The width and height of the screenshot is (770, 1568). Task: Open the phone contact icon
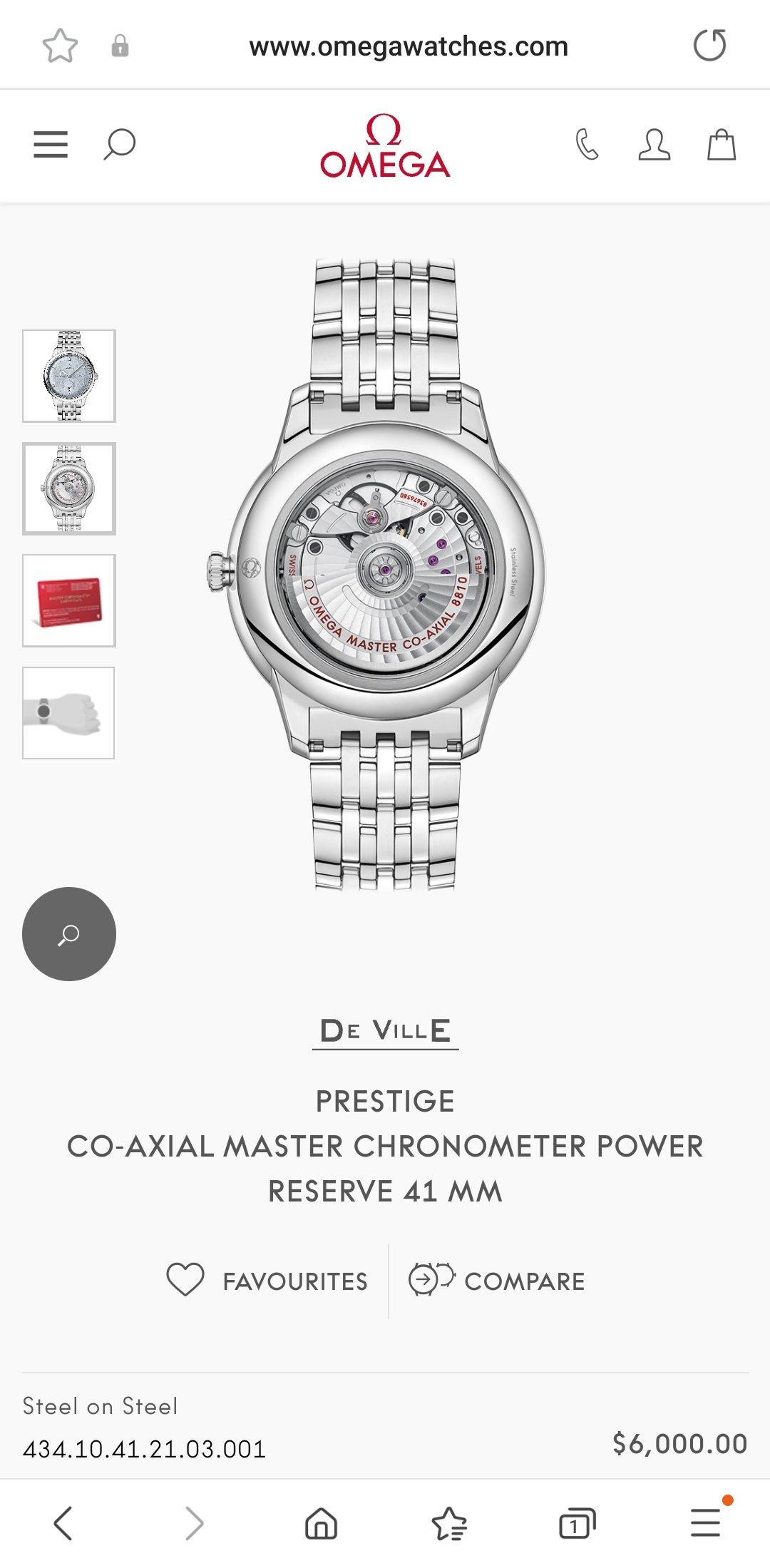(587, 145)
